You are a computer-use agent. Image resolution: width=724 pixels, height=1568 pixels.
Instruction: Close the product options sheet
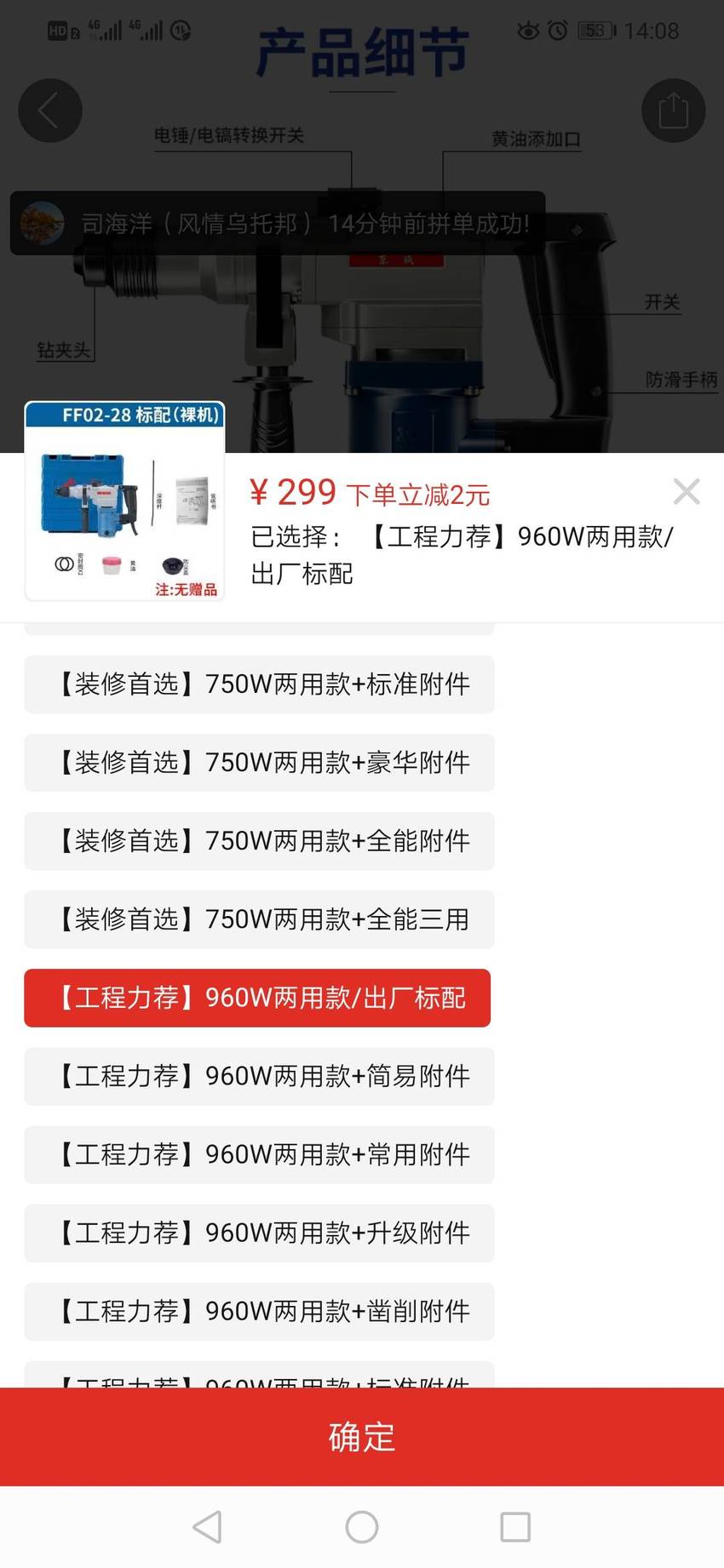coord(686,491)
